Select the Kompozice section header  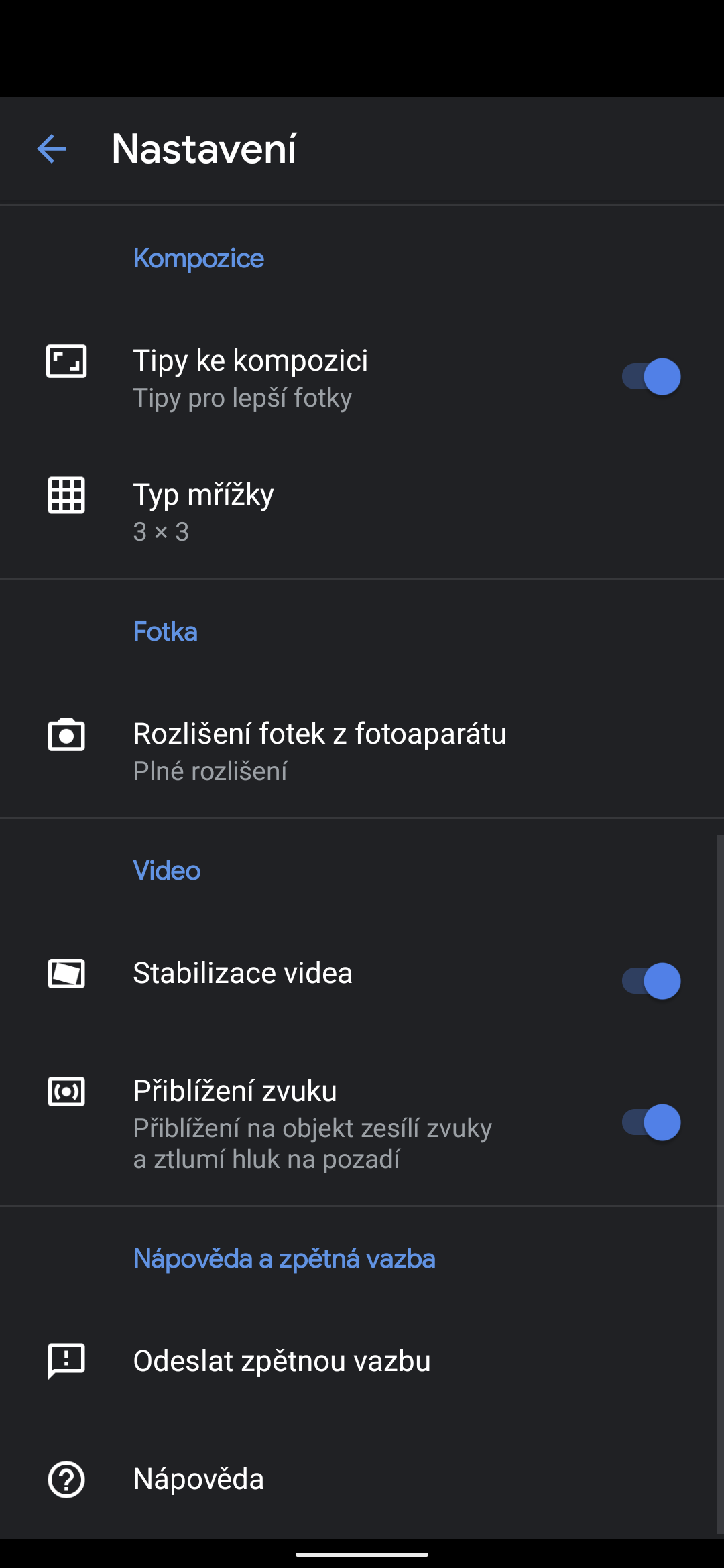click(198, 258)
